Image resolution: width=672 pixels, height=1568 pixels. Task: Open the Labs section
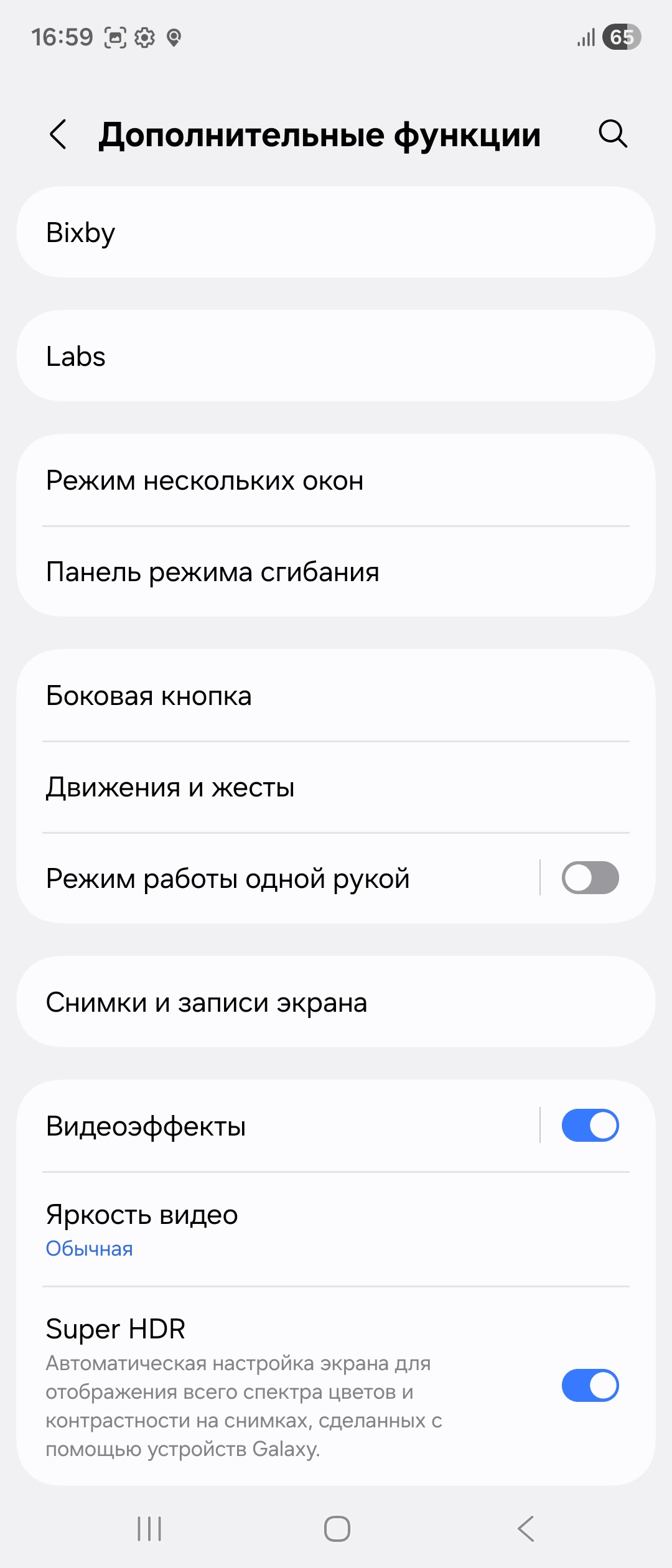(336, 356)
